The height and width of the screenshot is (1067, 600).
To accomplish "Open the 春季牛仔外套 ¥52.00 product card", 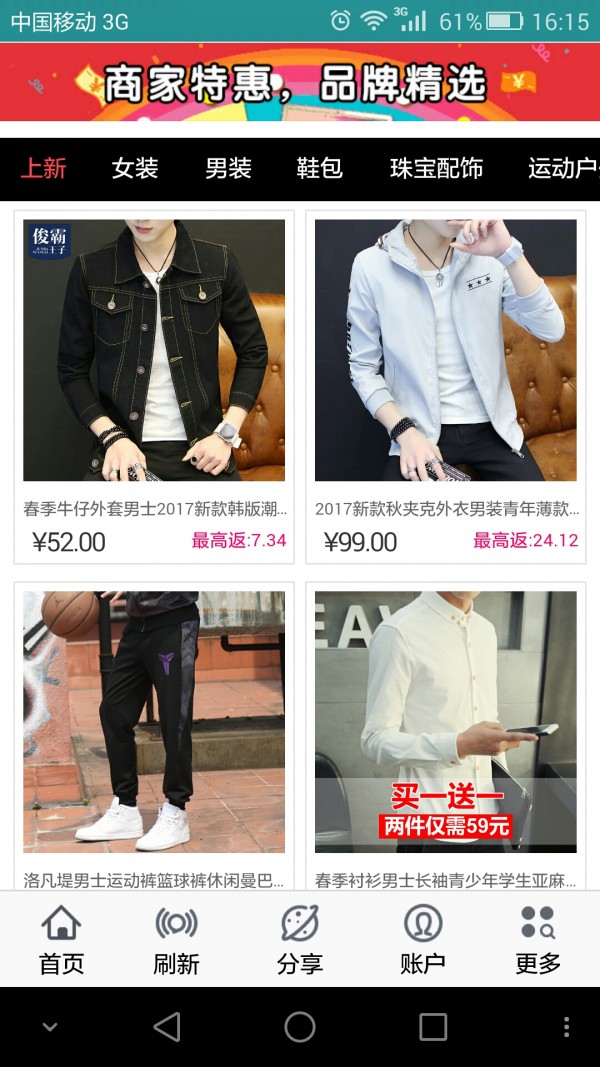I will click(154, 386).
